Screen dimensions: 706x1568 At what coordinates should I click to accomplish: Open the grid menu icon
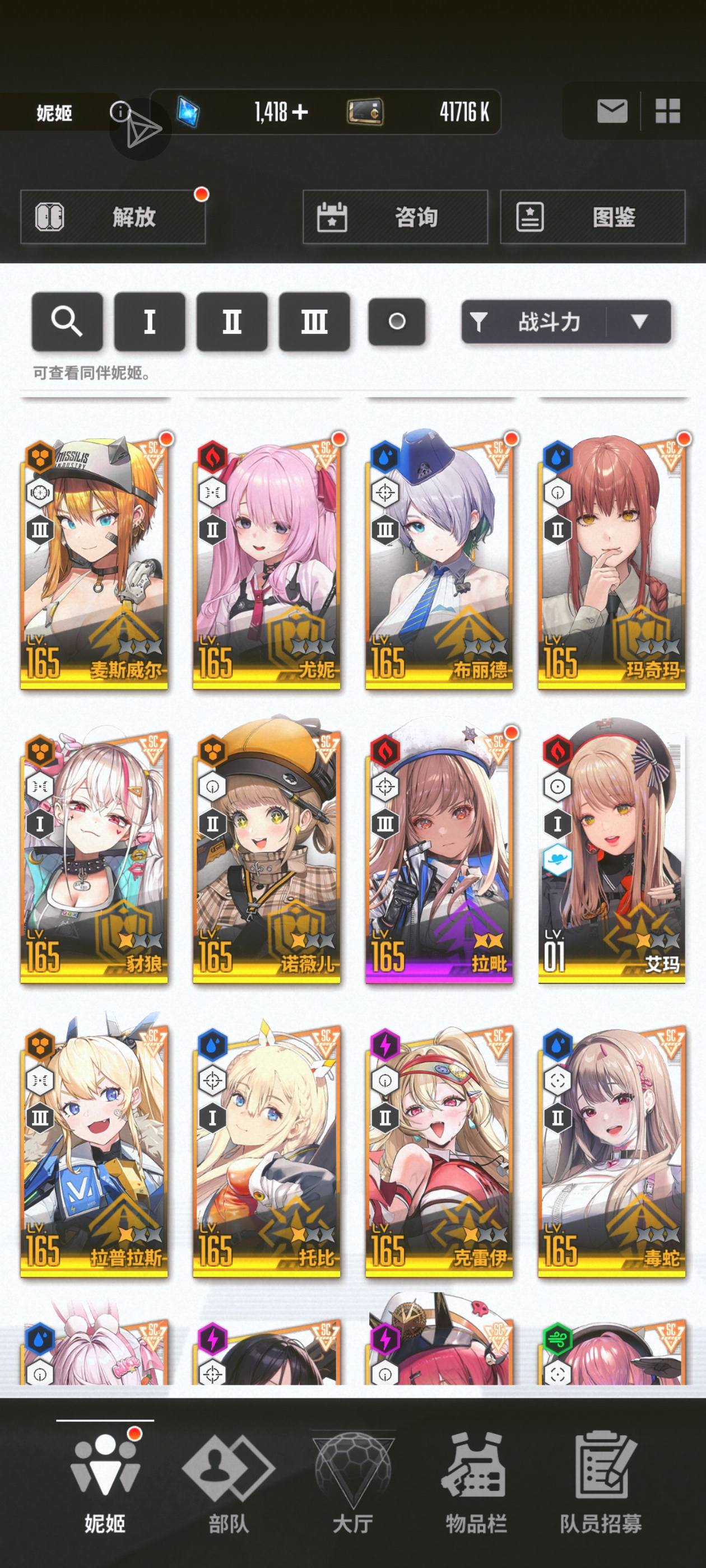(667, 111)
